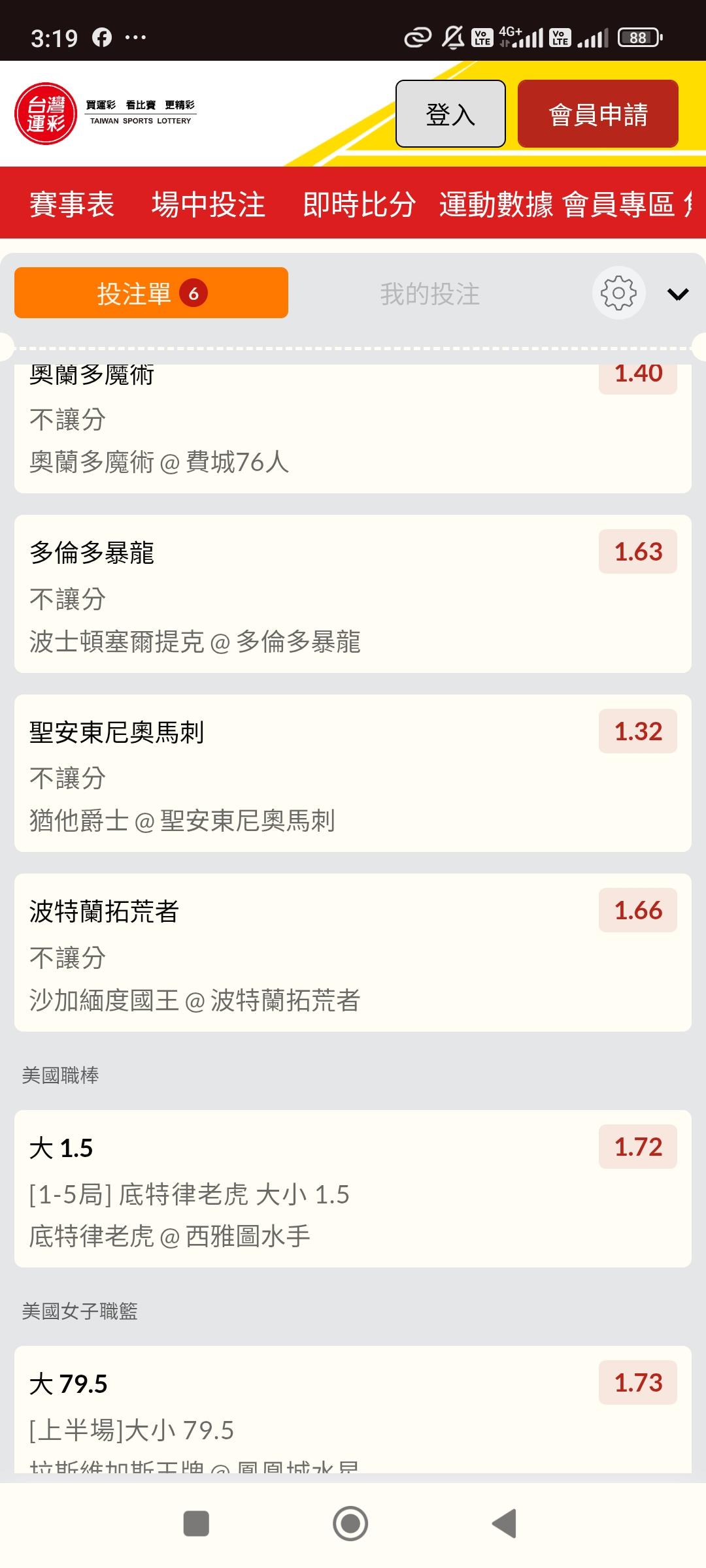
Task: Switch to 我的投注 my bets tab
Action: coord(429,294)
